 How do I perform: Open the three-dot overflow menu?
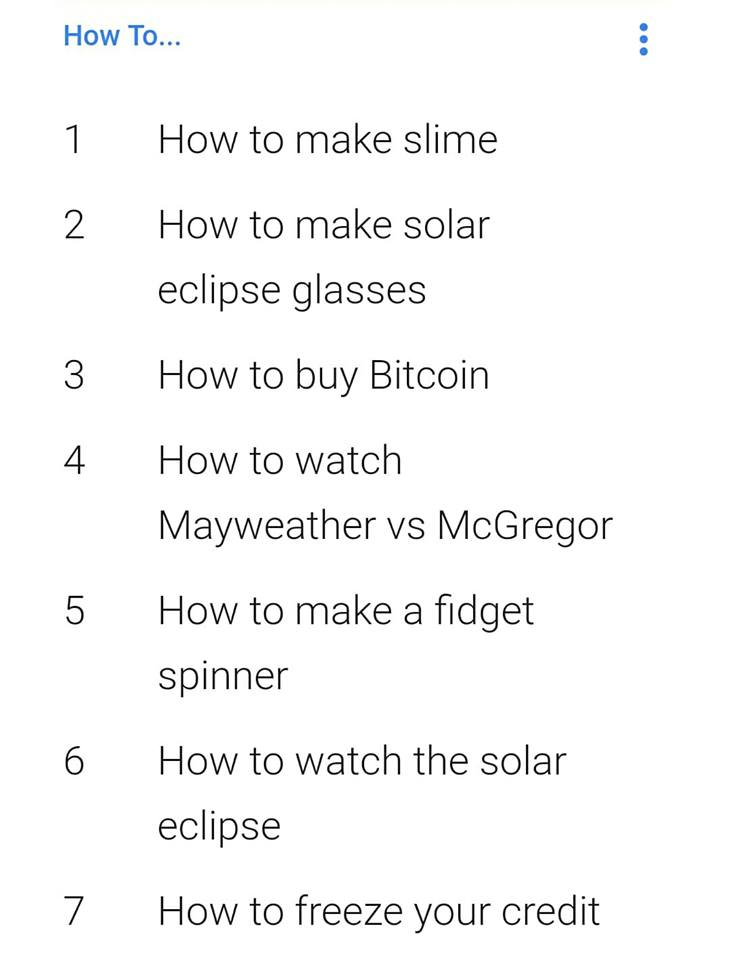[643, 39]
